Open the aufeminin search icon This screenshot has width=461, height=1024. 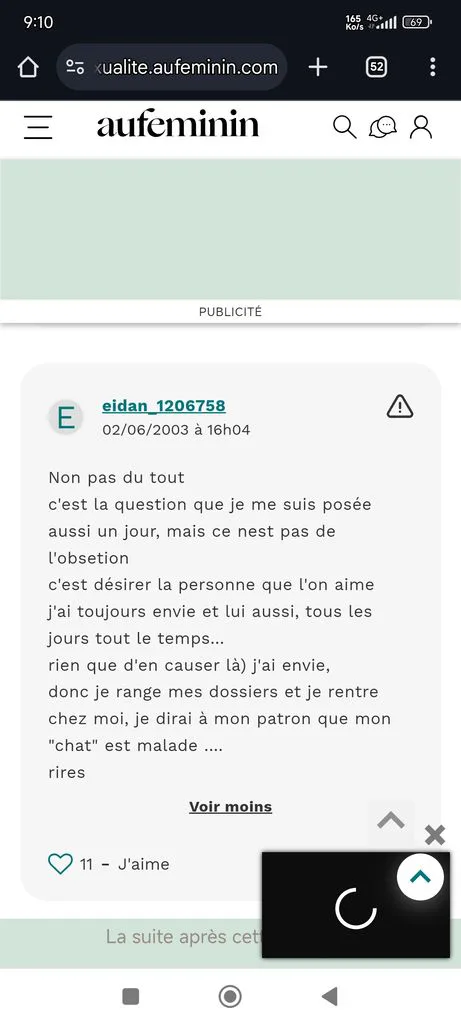(345, 127)
